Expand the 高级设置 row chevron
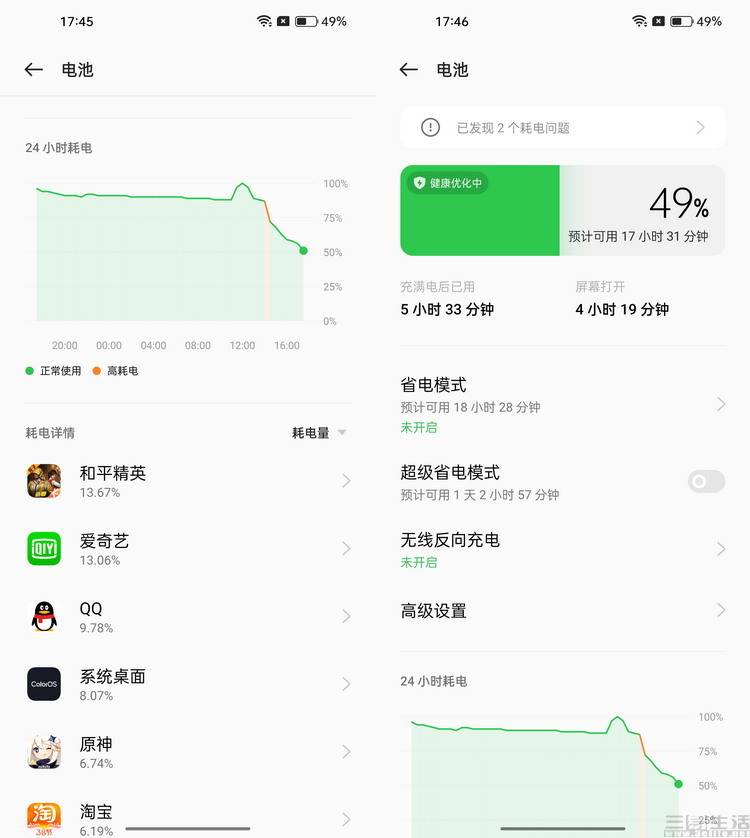 point(719,610)
